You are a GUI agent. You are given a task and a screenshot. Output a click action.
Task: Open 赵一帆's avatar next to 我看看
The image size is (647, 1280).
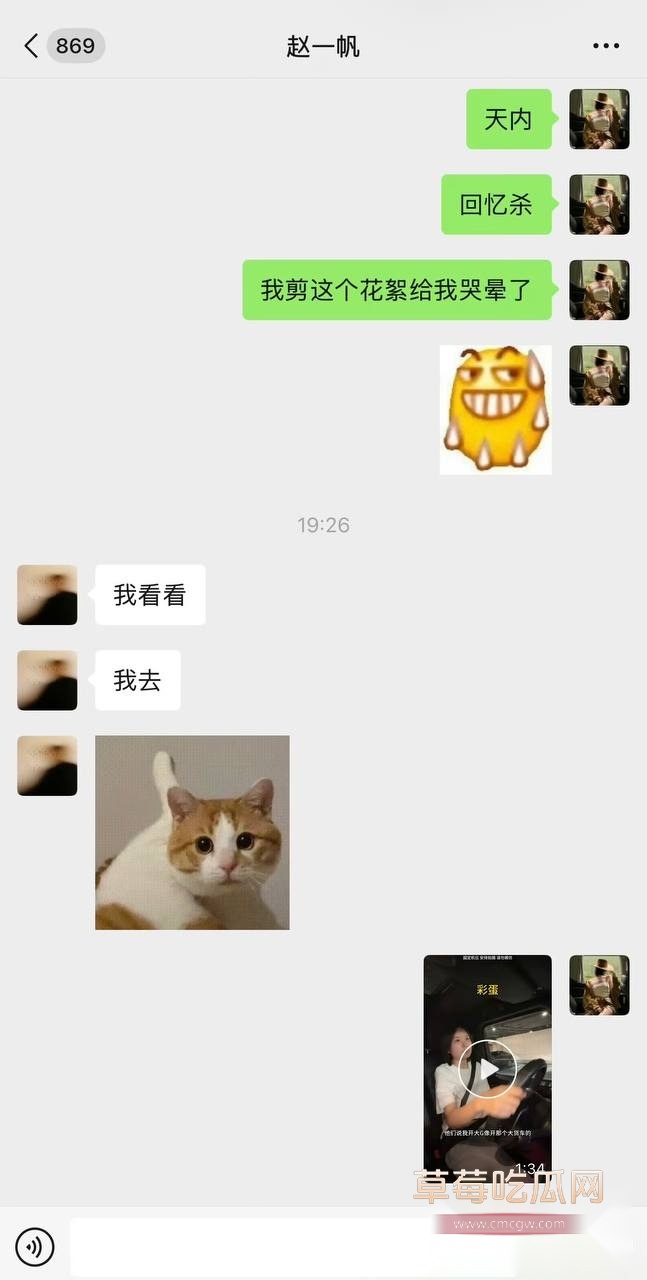47,595
